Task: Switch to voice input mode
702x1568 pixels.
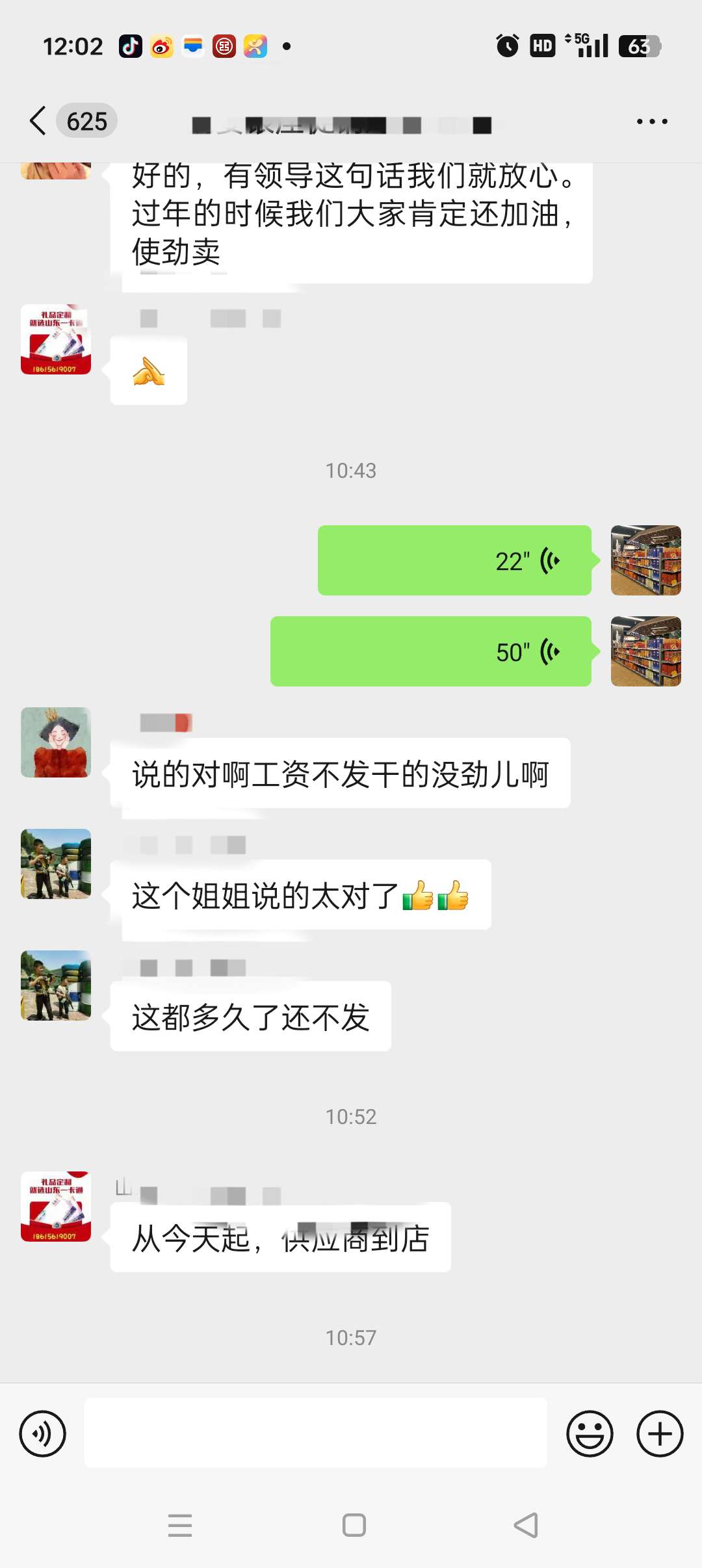Action: pyautogui.click(x=43, y=1433)
